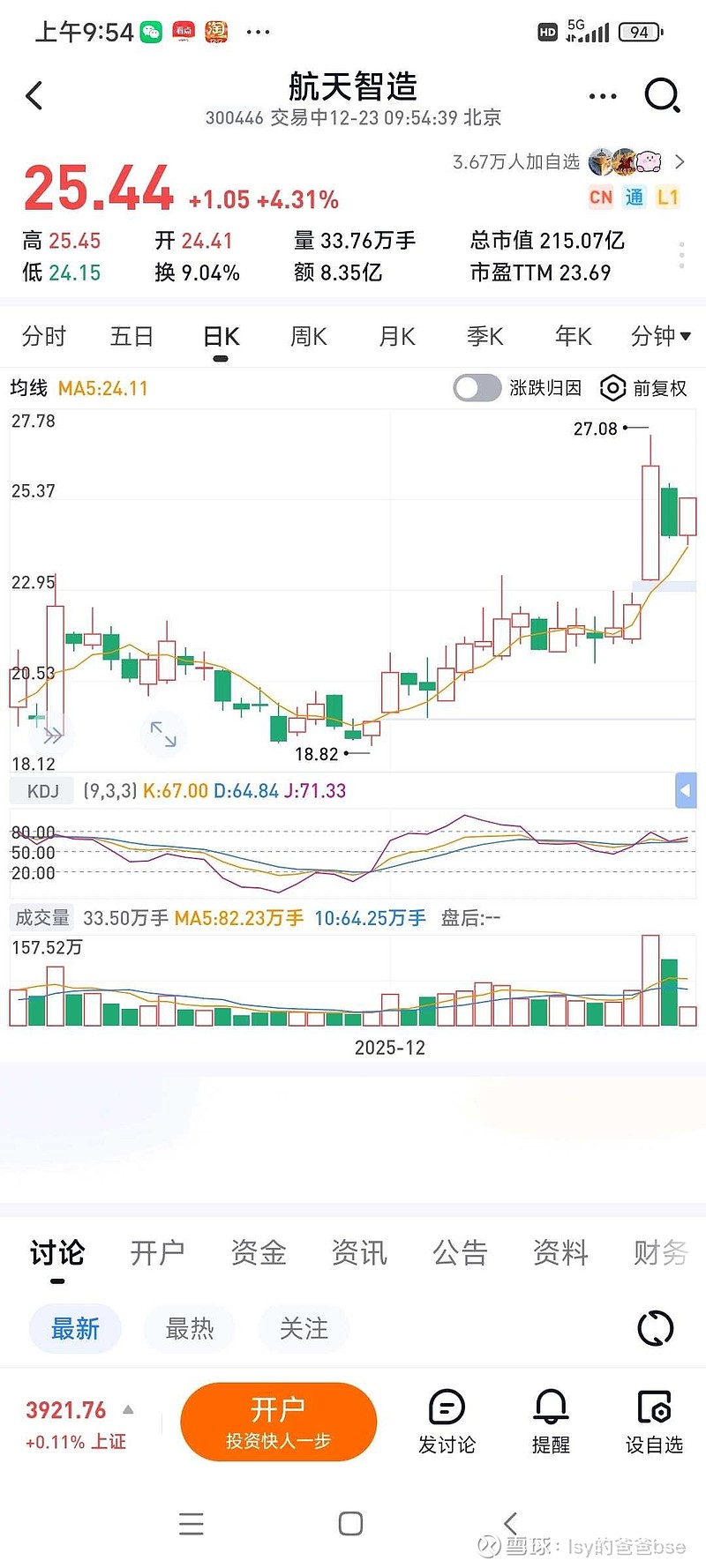
Task: Tap the orange 开户 button
Action: pyautogui.click(x=278, y=1421)
